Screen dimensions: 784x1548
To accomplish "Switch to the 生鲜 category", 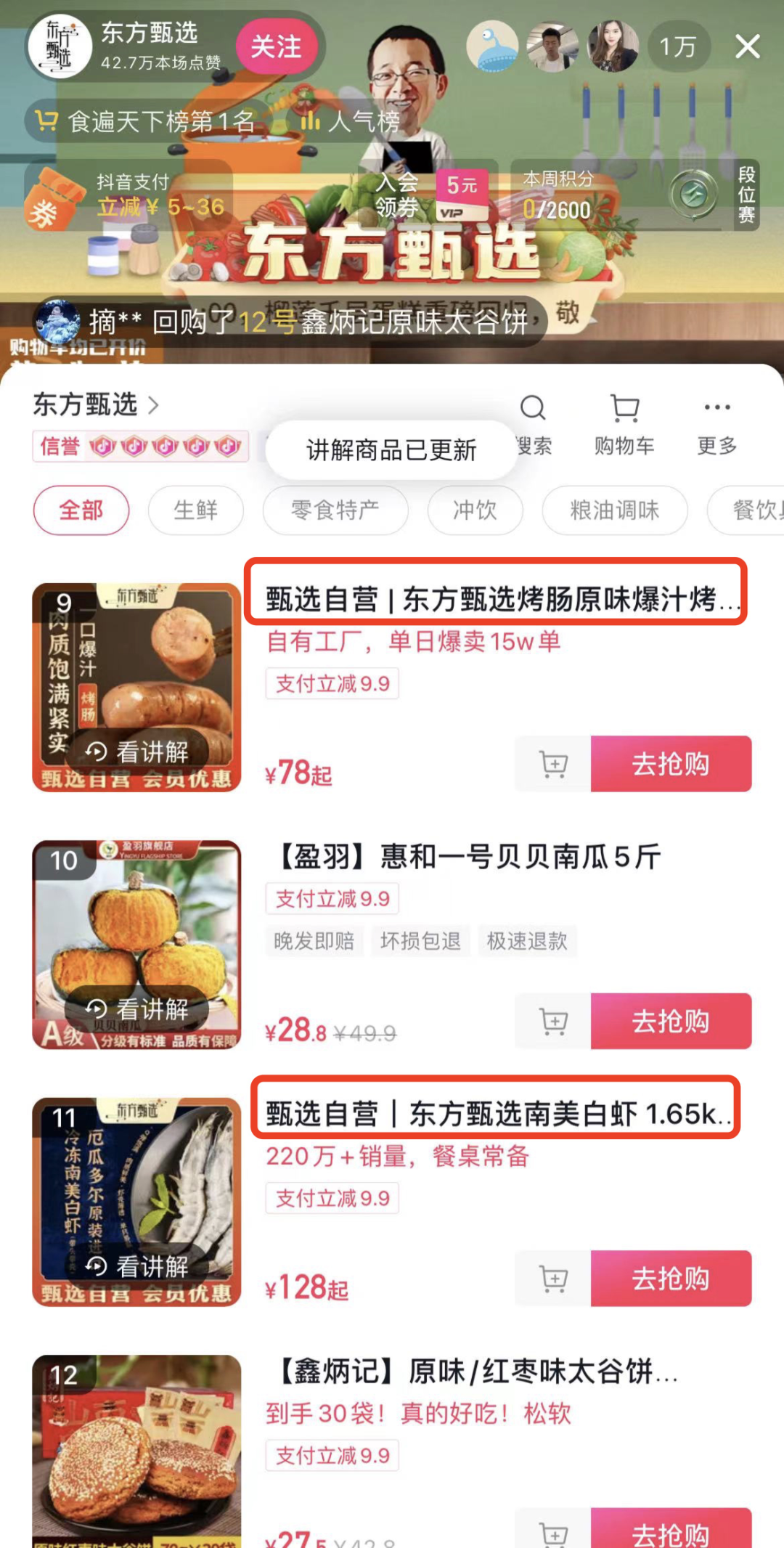I will coord(195,510).
